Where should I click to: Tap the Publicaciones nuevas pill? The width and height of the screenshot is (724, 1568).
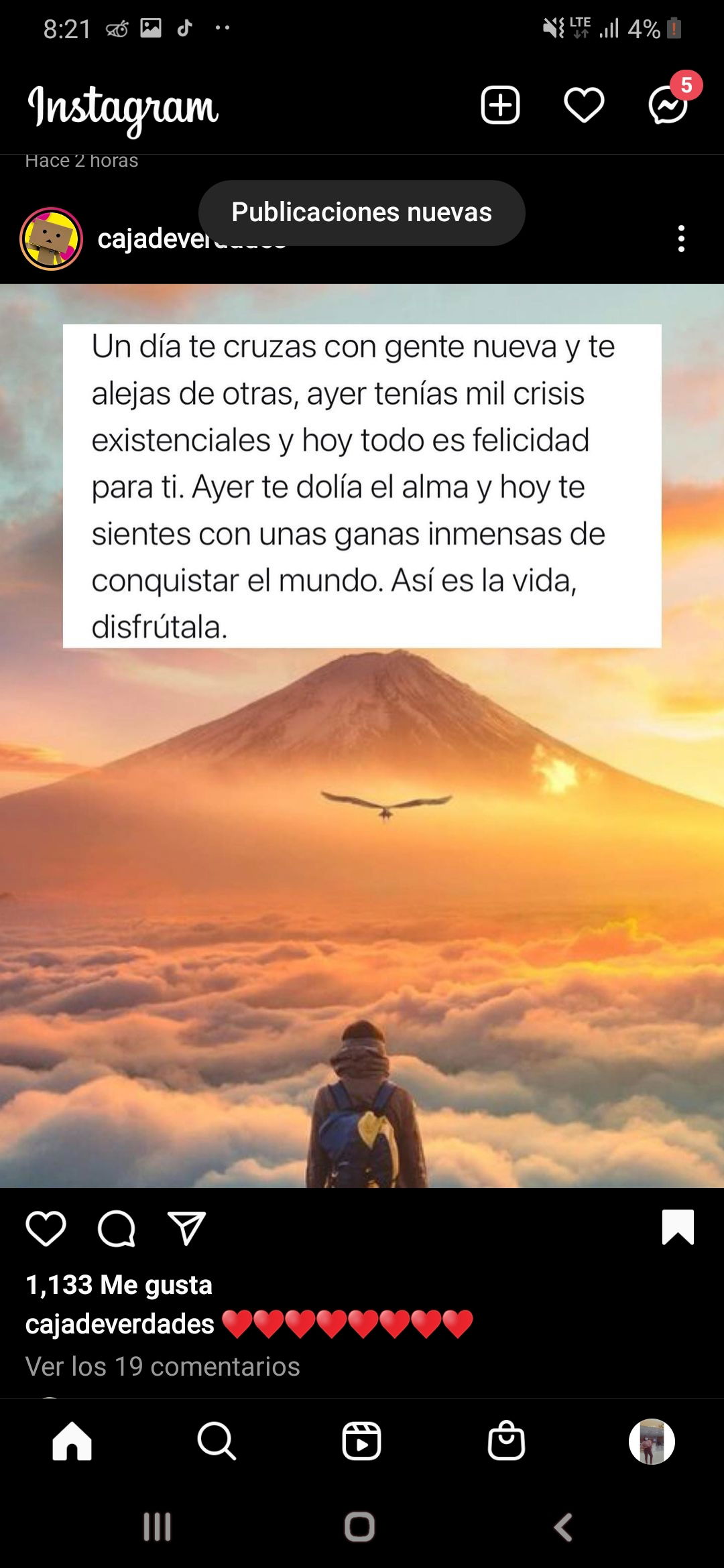[x=361, y=212]
